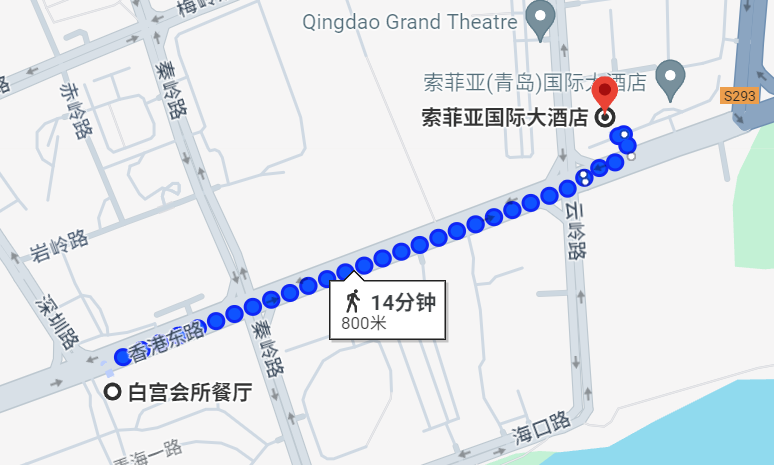The image size is (774, 465).
Task: Select the 白宫会所餐厅 starting point marker
Action: click(x=113, y=391)
